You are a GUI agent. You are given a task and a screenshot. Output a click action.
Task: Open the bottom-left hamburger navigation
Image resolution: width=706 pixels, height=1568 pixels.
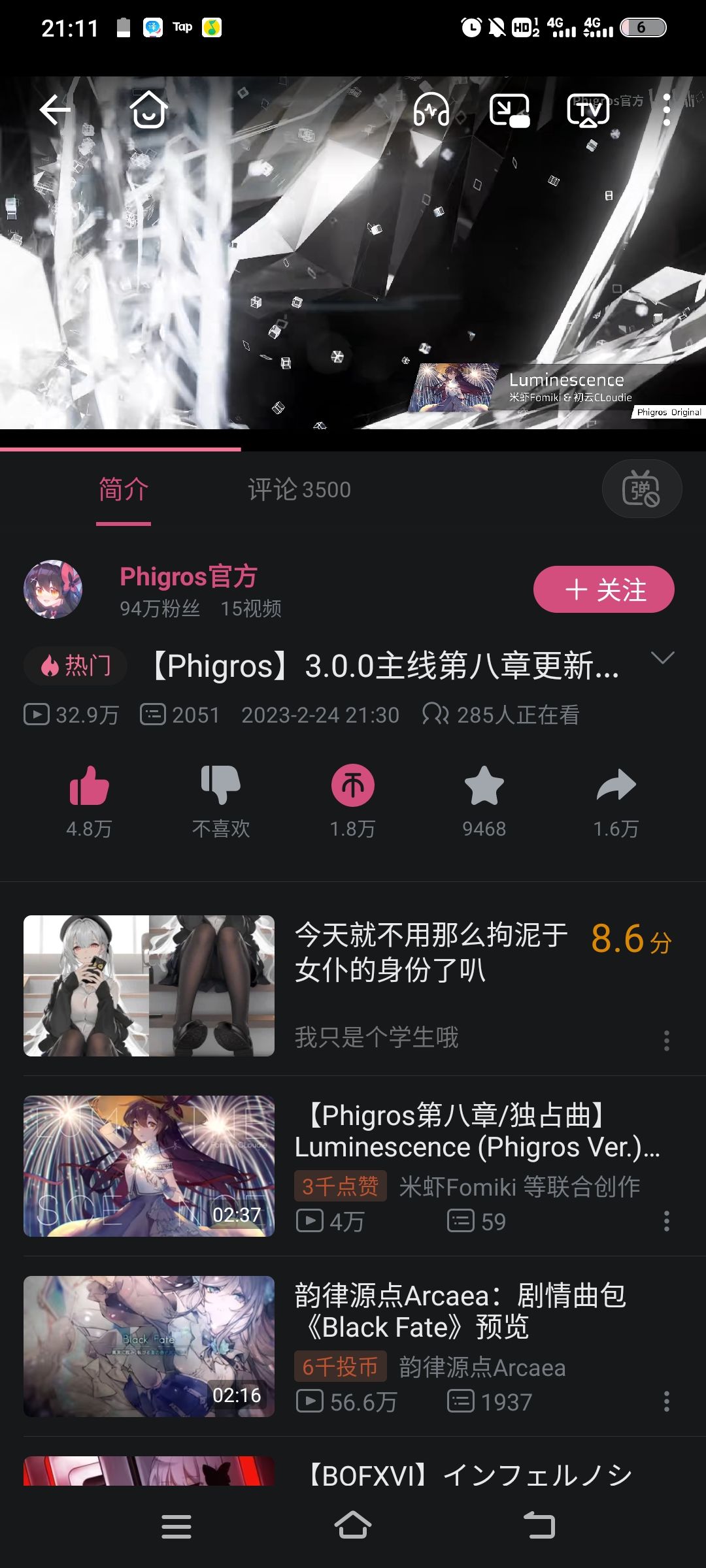tap(176, 1526)
